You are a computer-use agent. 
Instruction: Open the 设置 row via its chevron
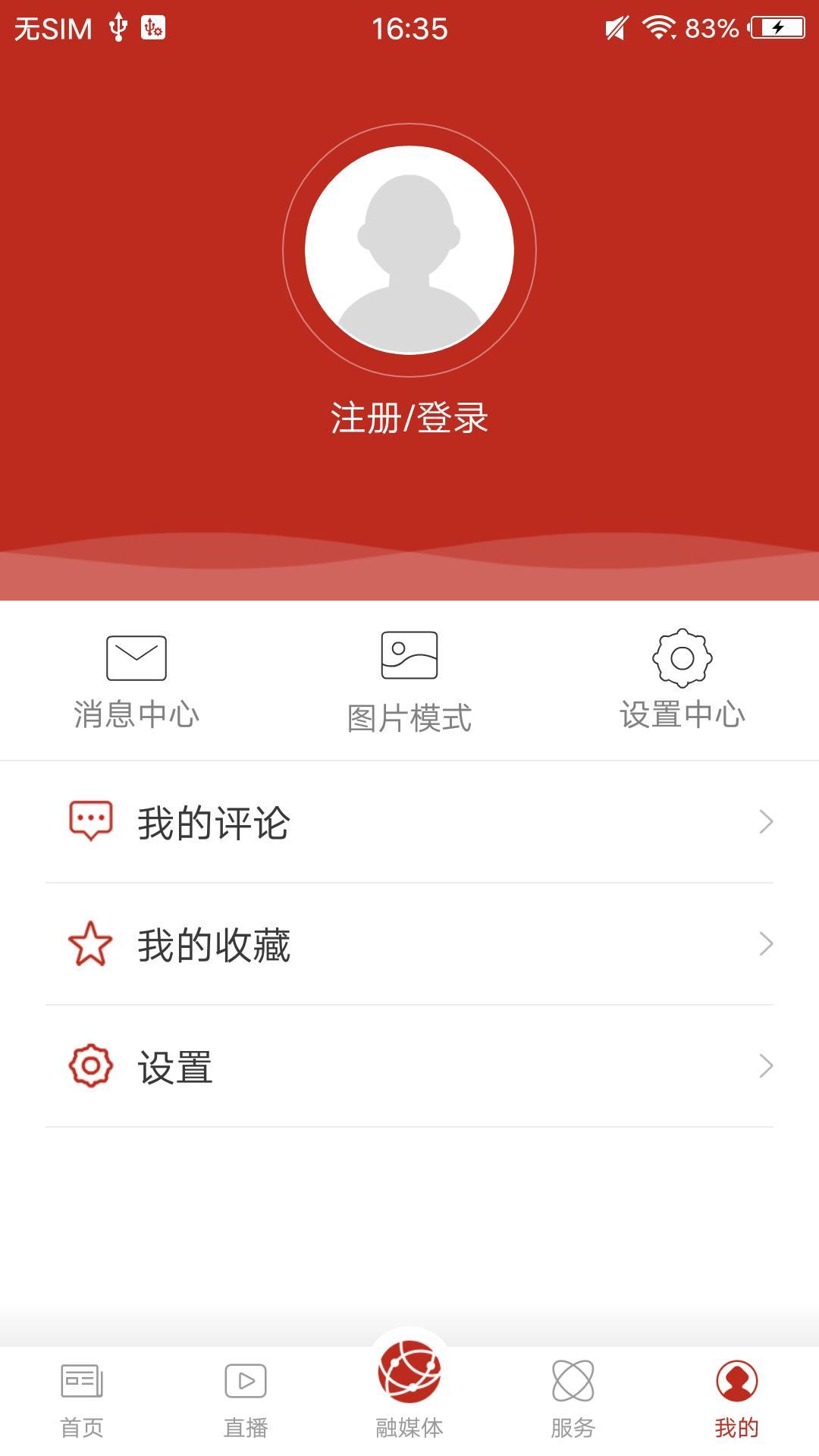click(767, 1066)
